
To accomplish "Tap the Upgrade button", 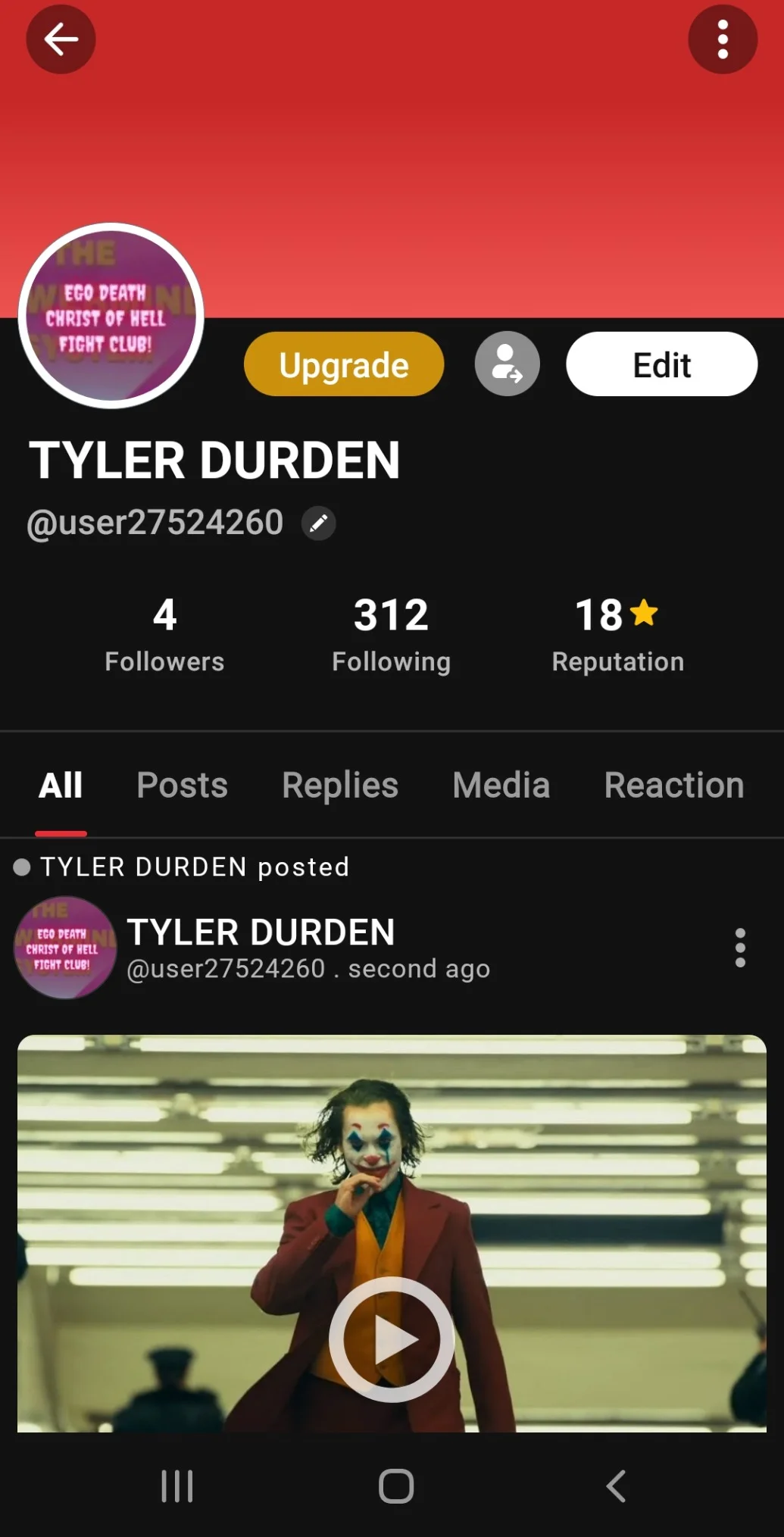I will [344, 364].
